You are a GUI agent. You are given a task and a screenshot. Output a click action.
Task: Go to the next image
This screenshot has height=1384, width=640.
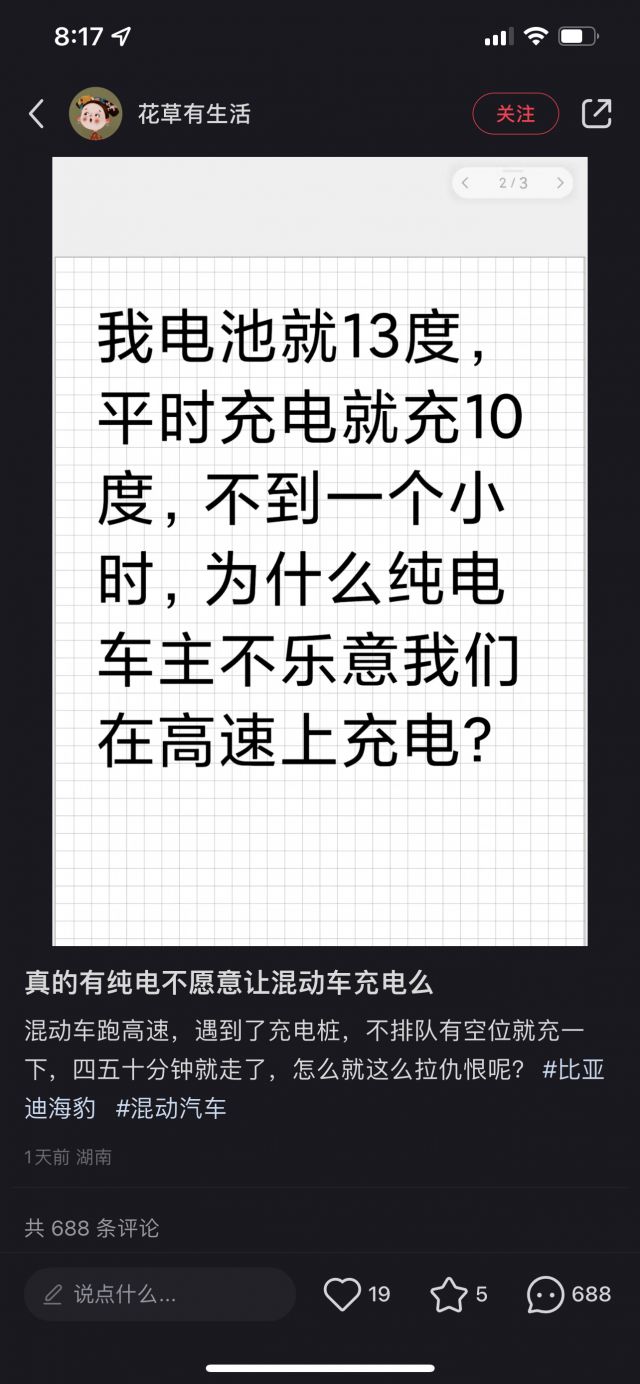click(x=559, y=183)
